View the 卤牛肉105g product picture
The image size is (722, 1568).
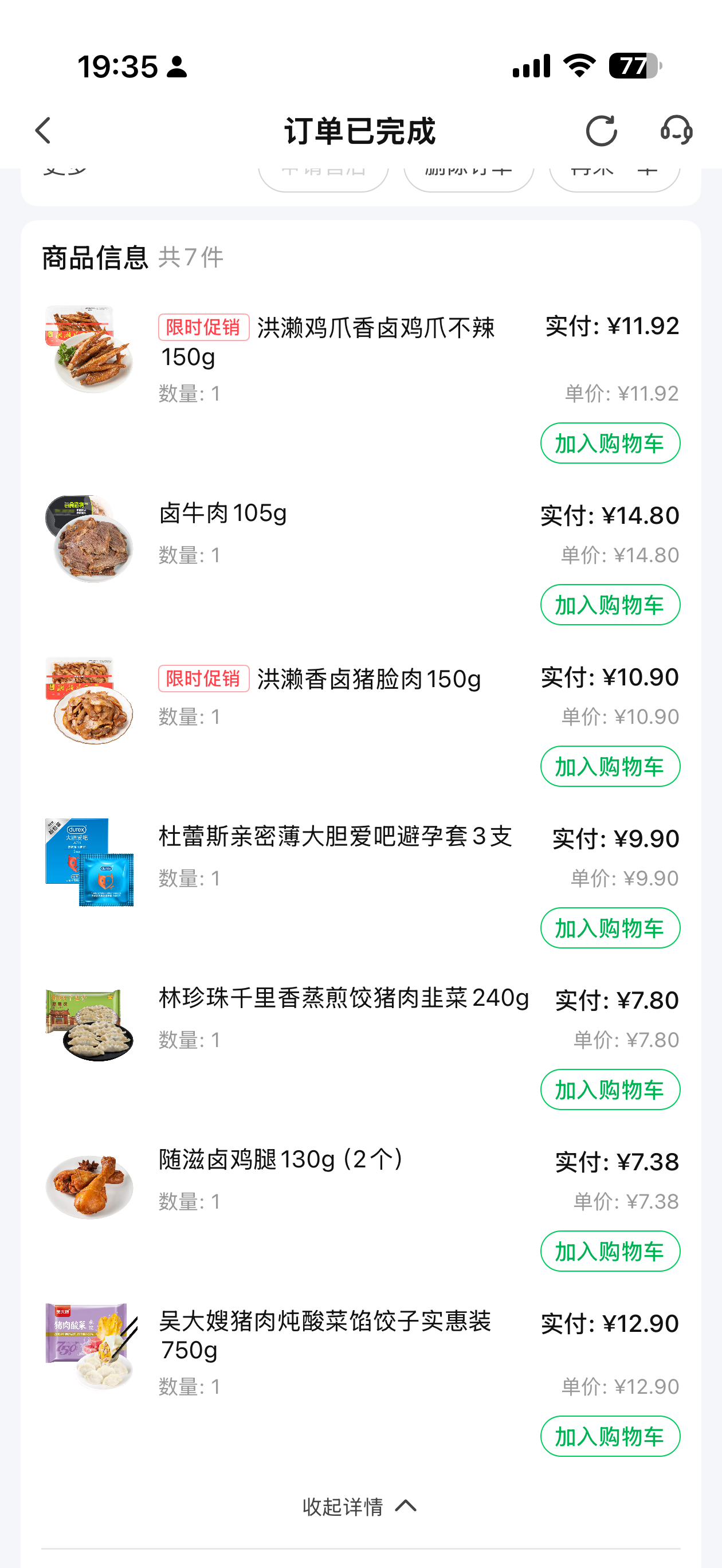click(89, 539)
